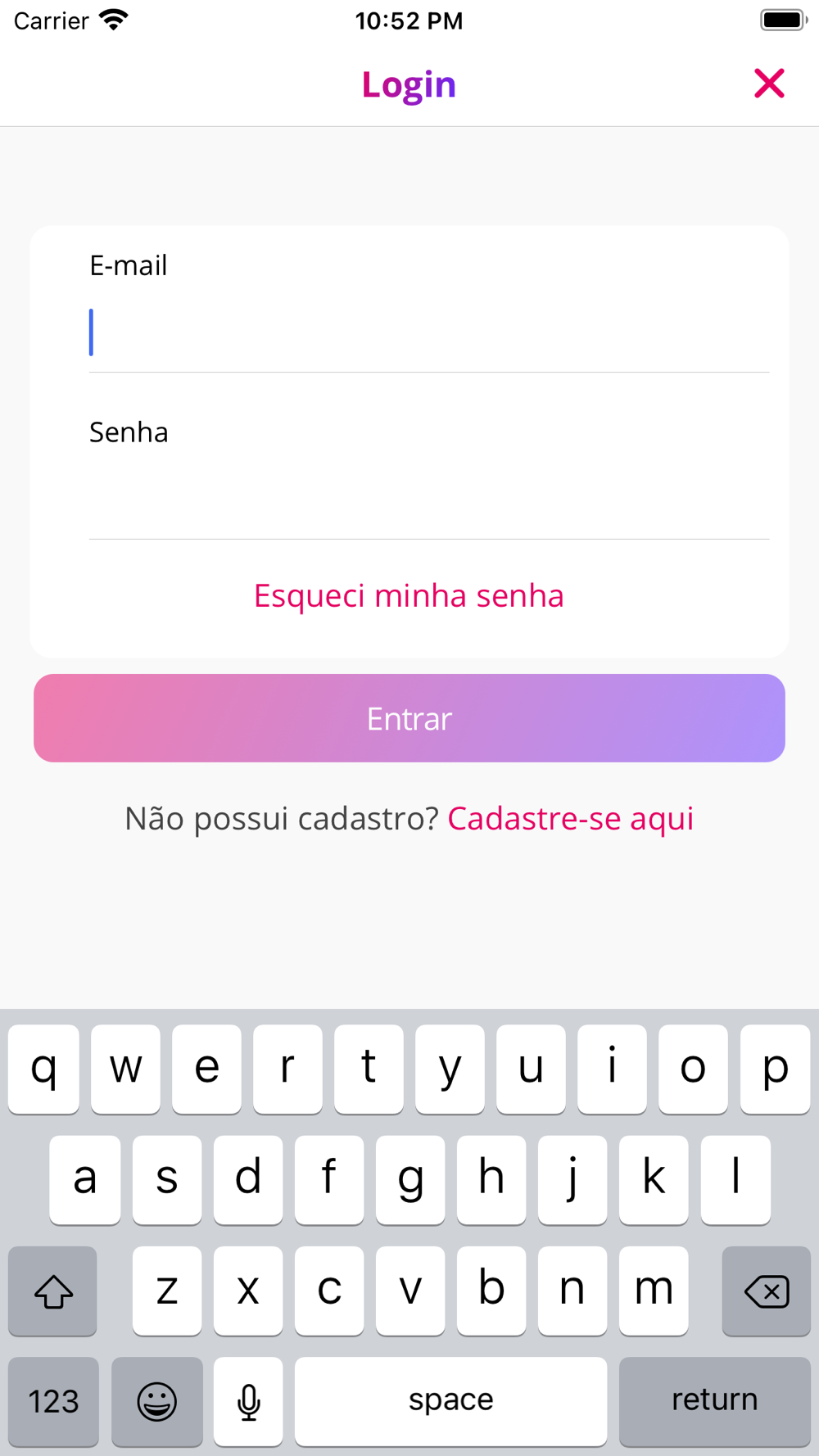Hit the keyboard return key
819x1456 pixels.
click(x=714, y=1401)
